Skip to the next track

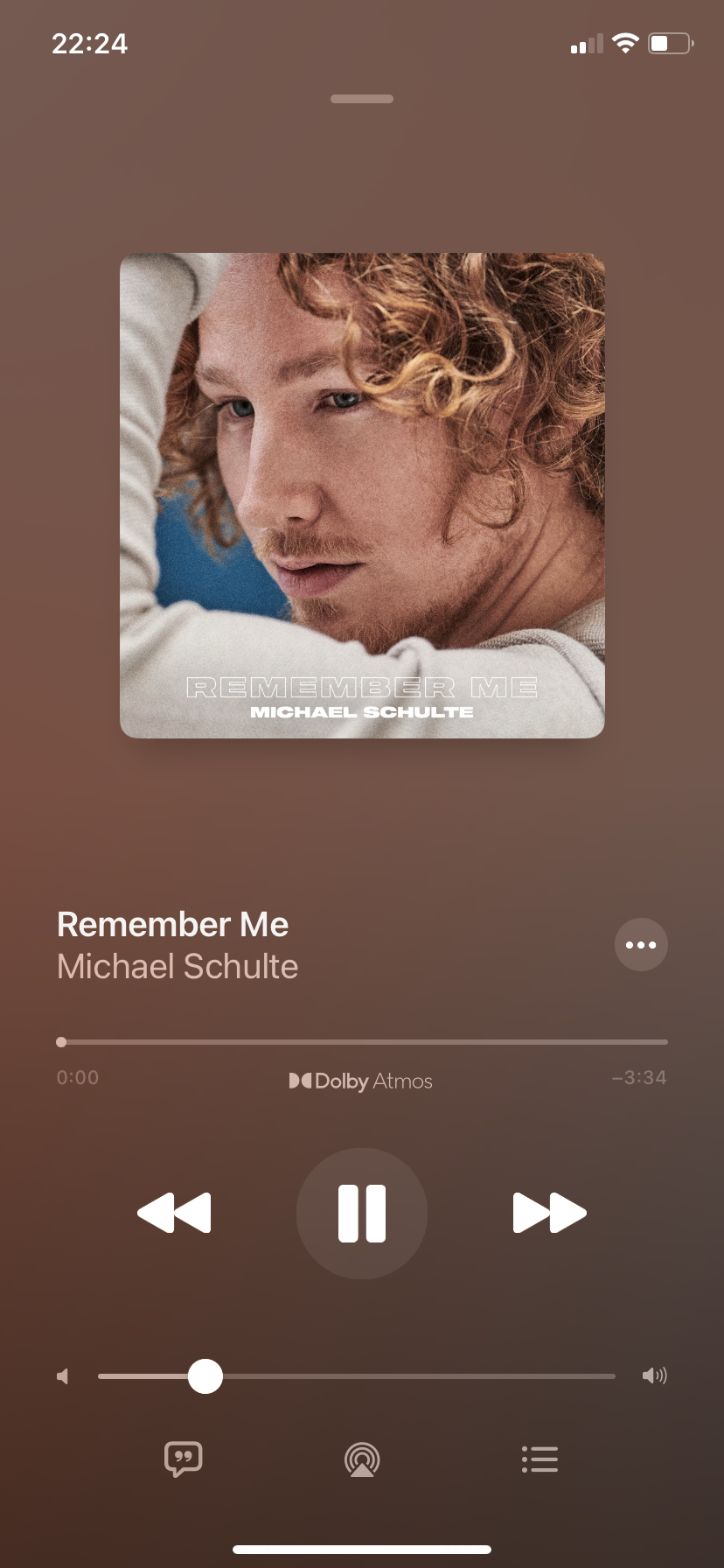[549, 1213]
